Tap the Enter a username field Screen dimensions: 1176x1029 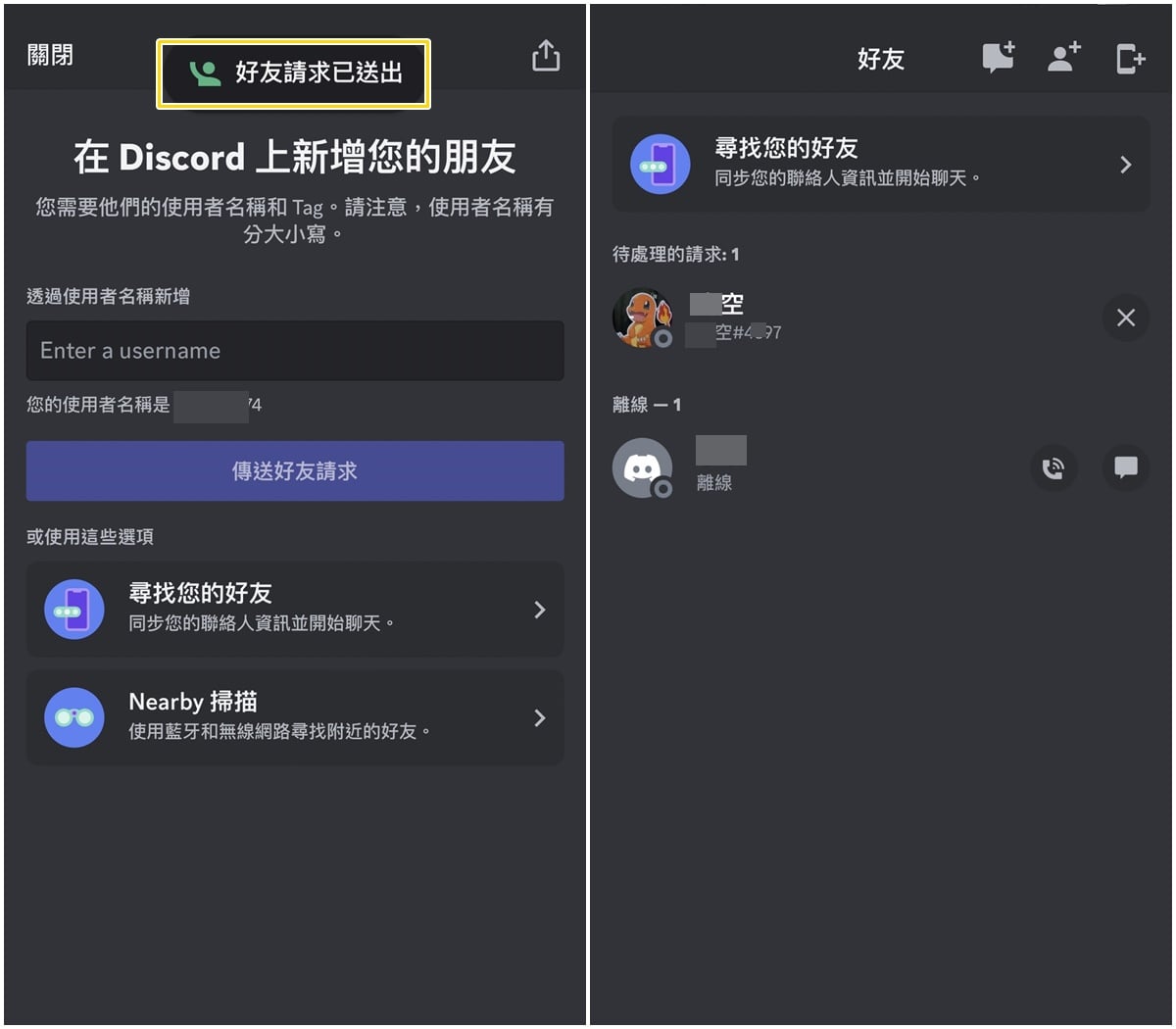295,351
